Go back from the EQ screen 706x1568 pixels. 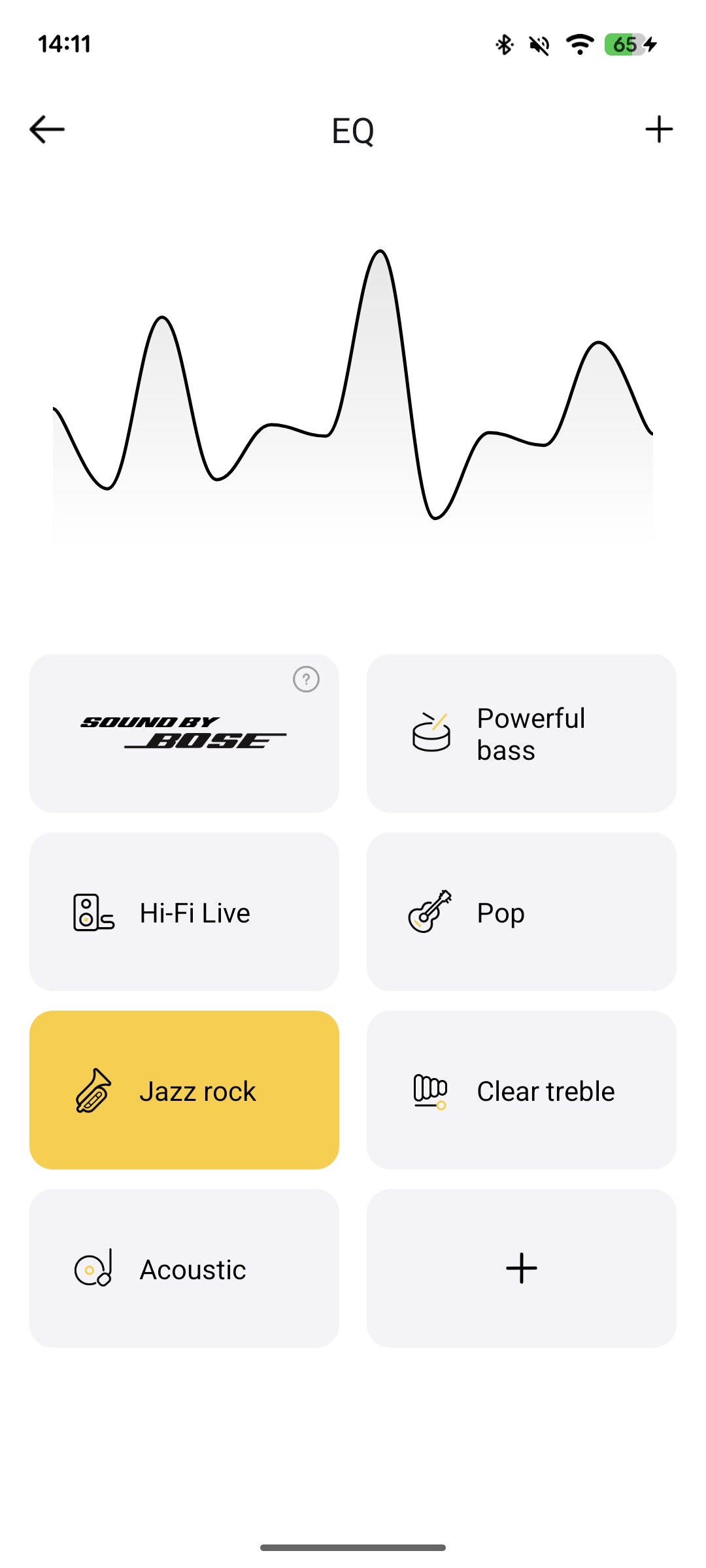pos(47,129)
